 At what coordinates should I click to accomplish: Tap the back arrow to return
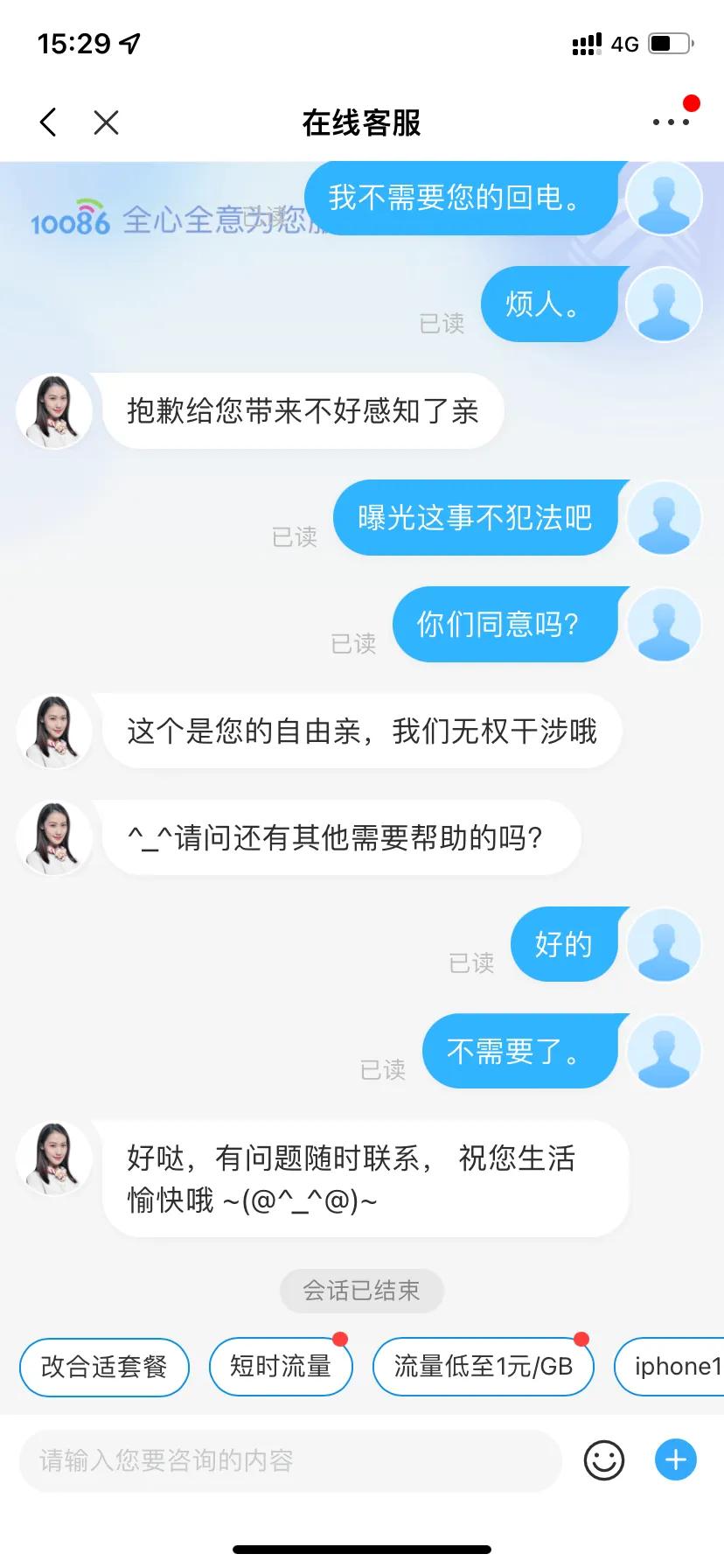[x=48, y=122]
